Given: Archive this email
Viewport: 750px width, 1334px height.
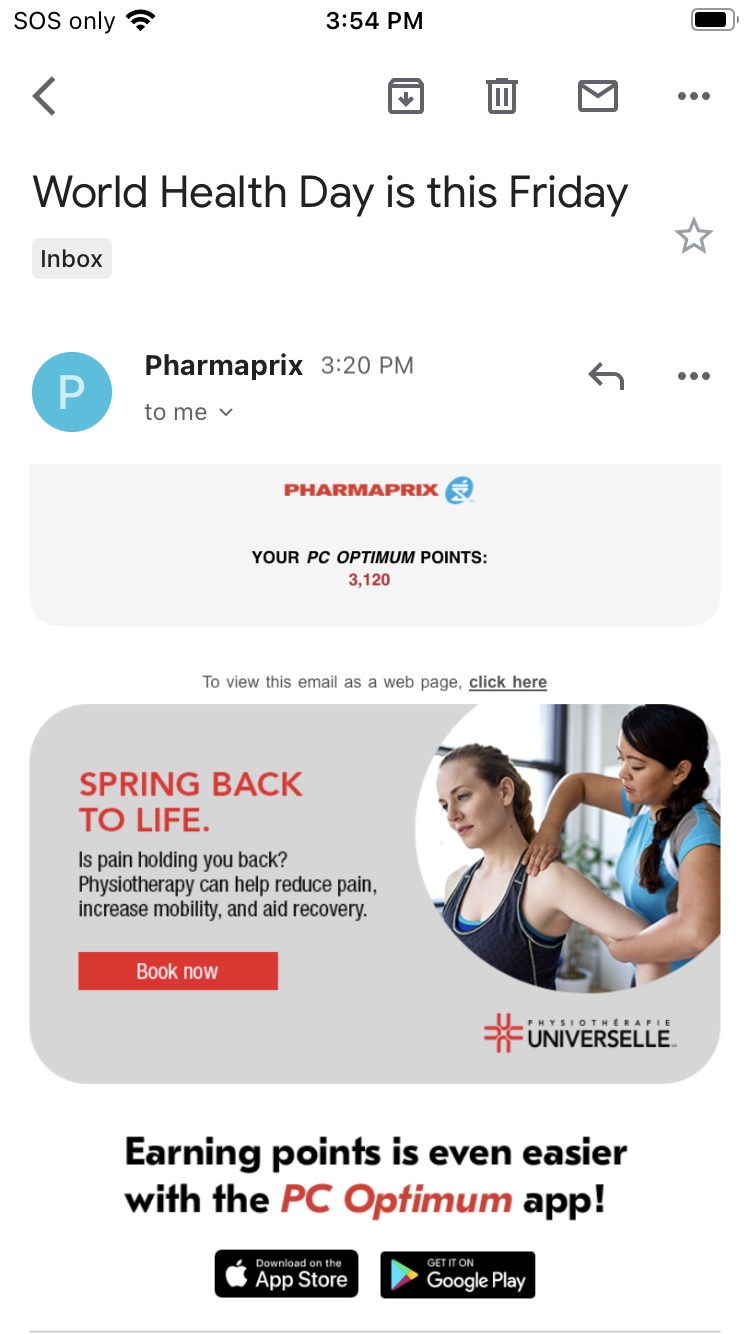Looking at the screenshot, I should point(406,96).
